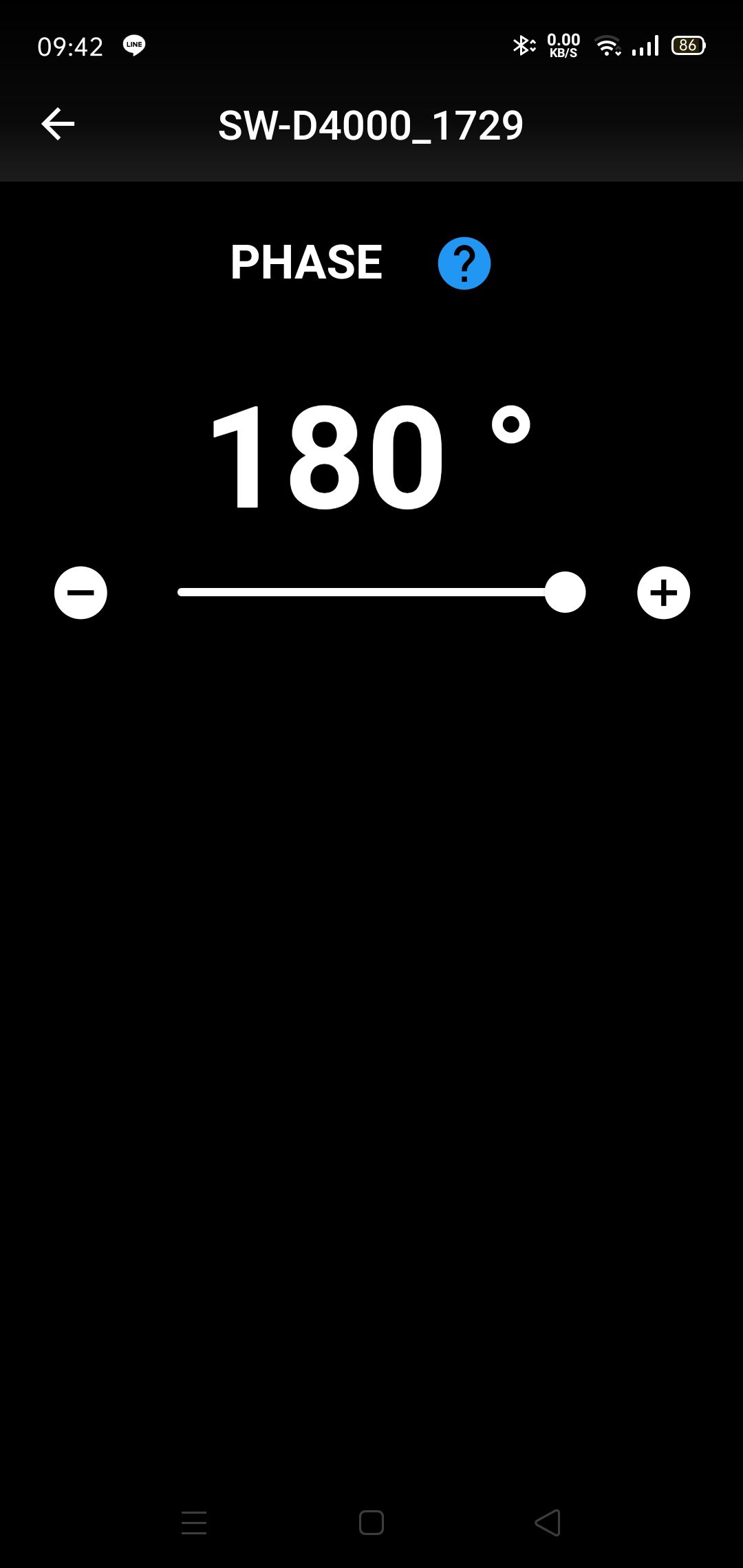Decrease the phase with the minus button
The image size is (743, 1568).
tap(80, 593)
